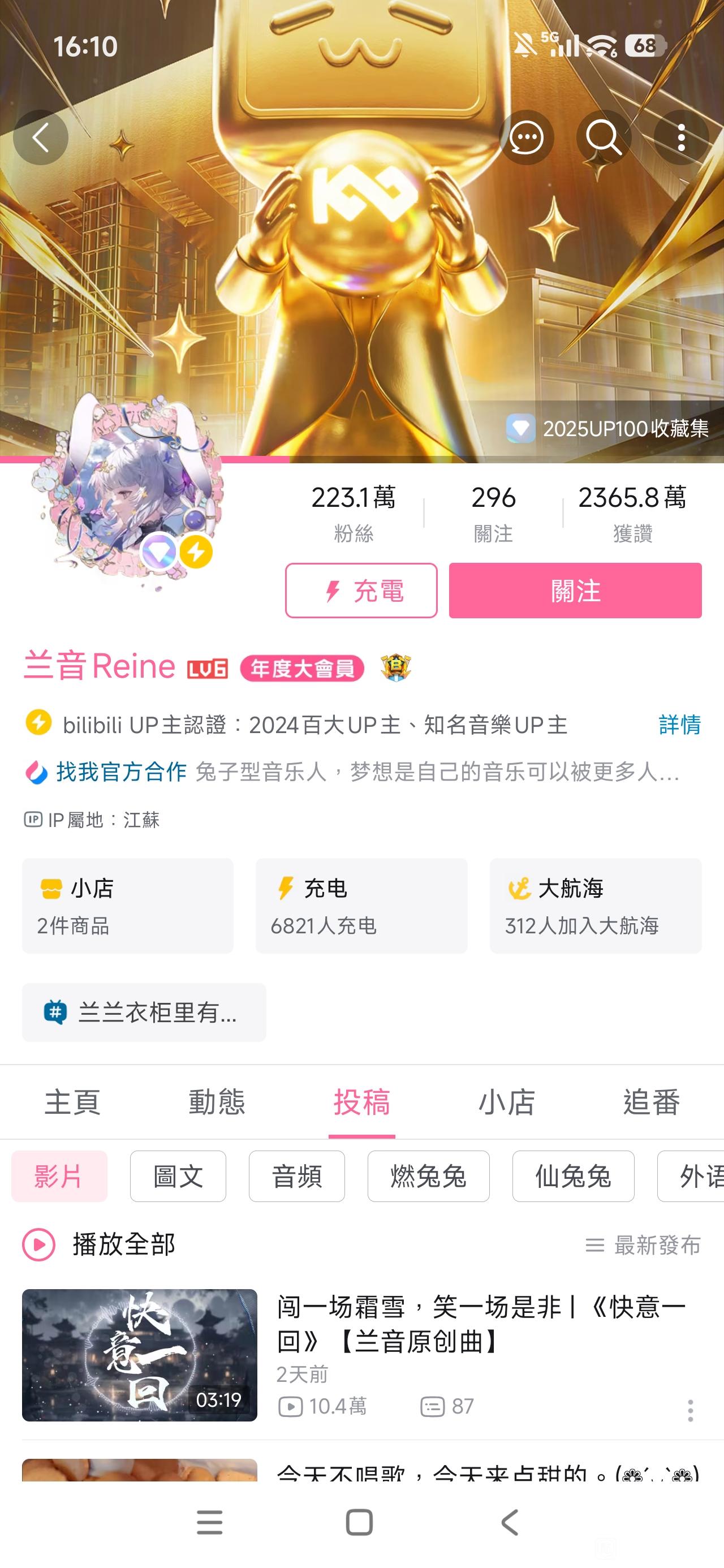Switch to the 主頁 tab
Viewport: 724px width, 1568px height.
tap(72, 1102)
